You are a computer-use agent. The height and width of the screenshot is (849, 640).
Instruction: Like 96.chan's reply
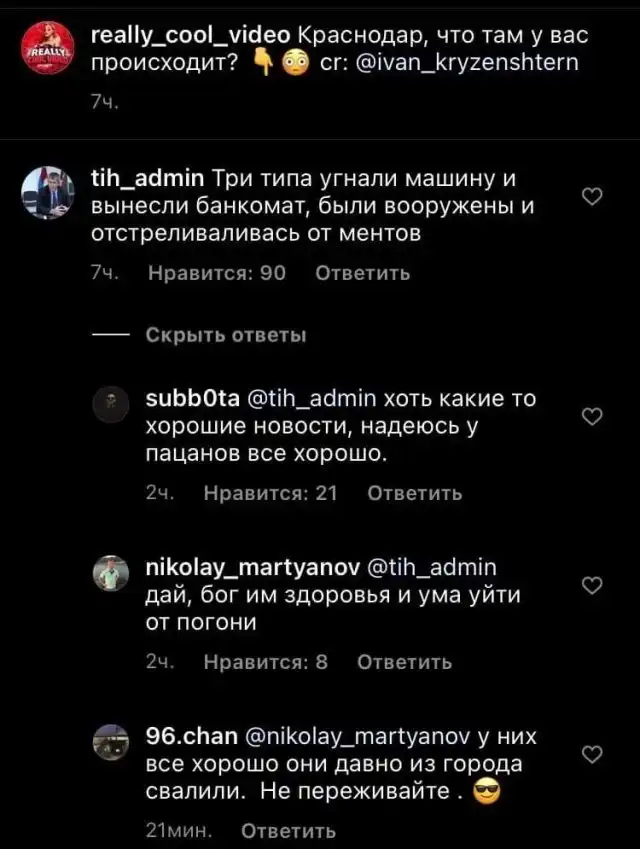[591, 755]
